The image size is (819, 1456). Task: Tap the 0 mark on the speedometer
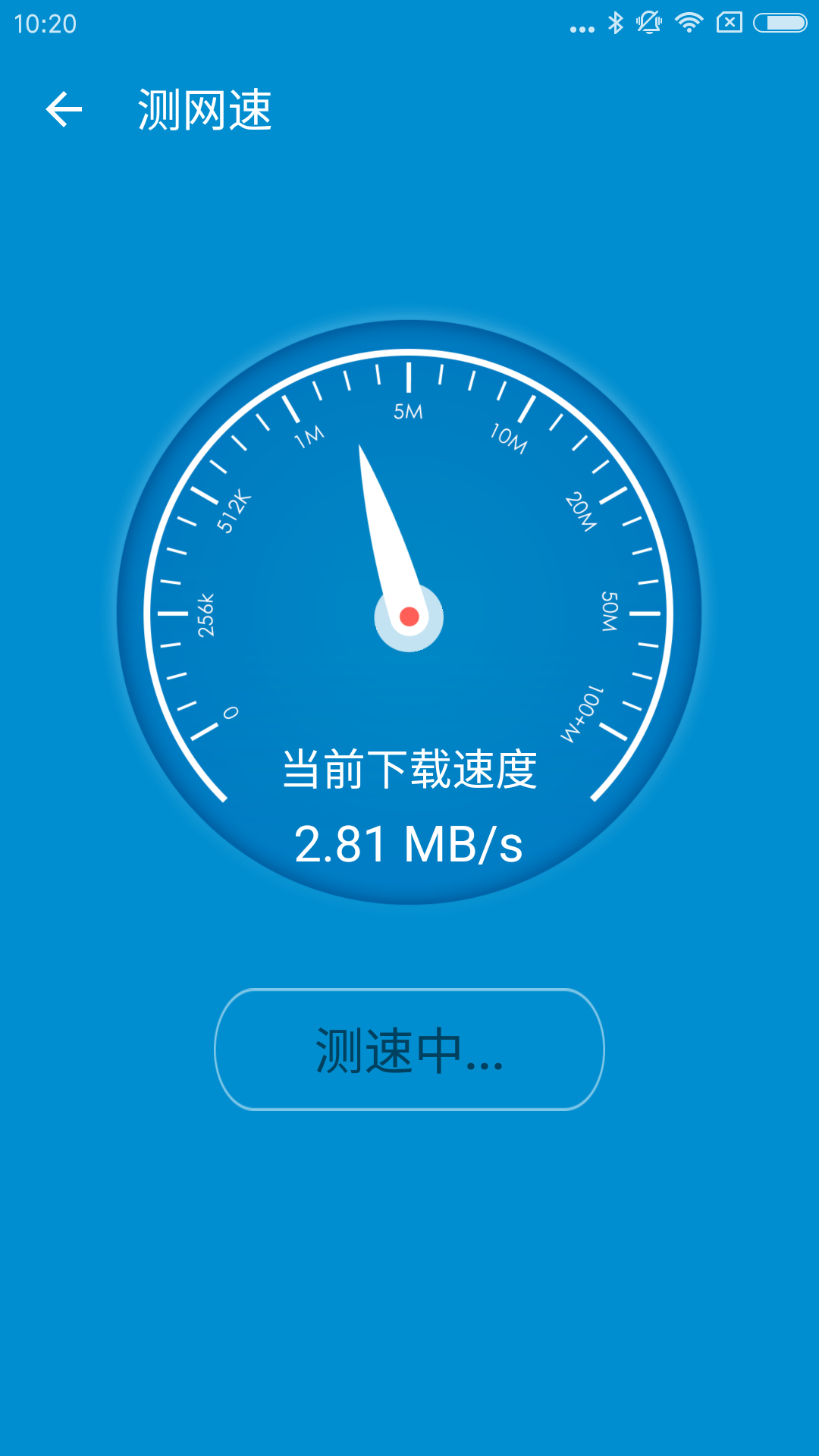coord(230,714)
